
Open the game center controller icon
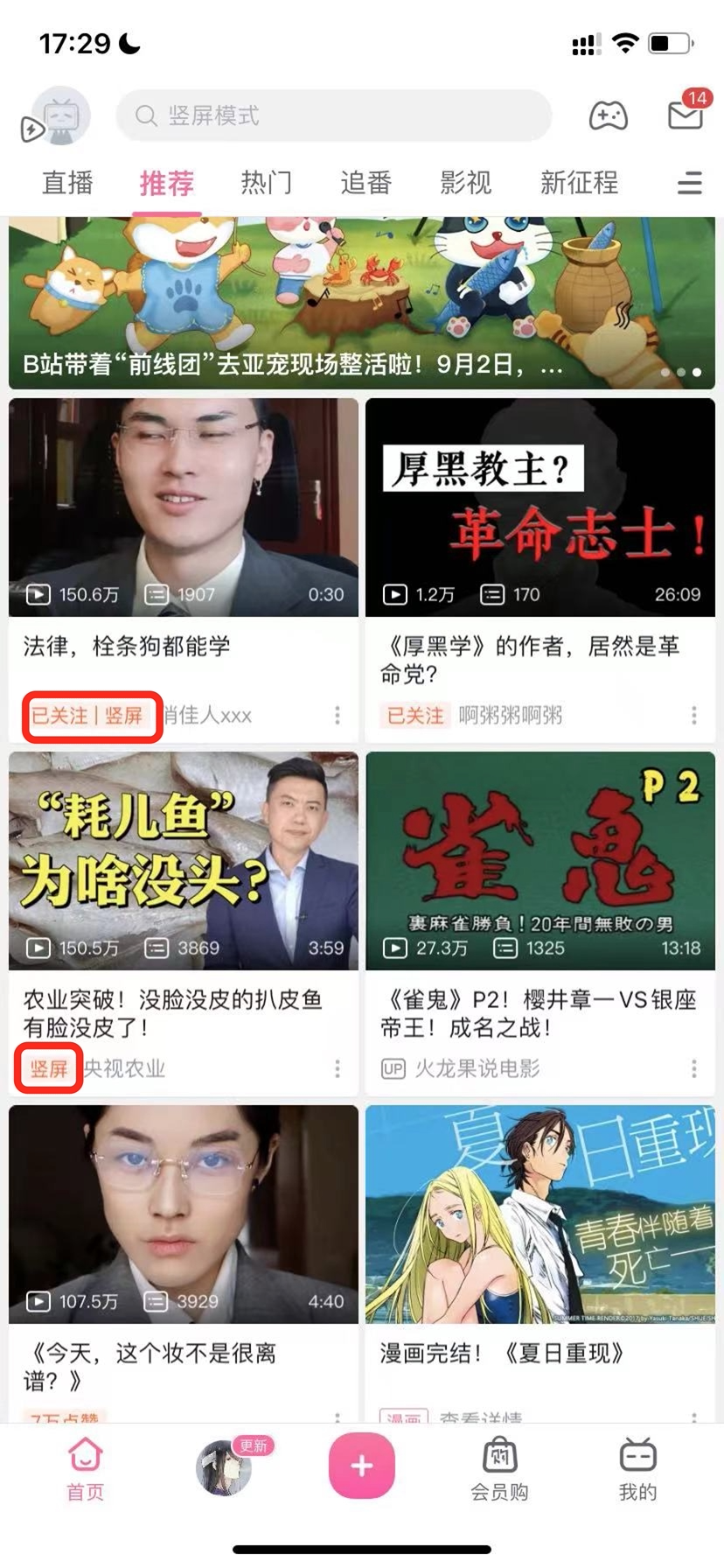(x=608, y=115)
